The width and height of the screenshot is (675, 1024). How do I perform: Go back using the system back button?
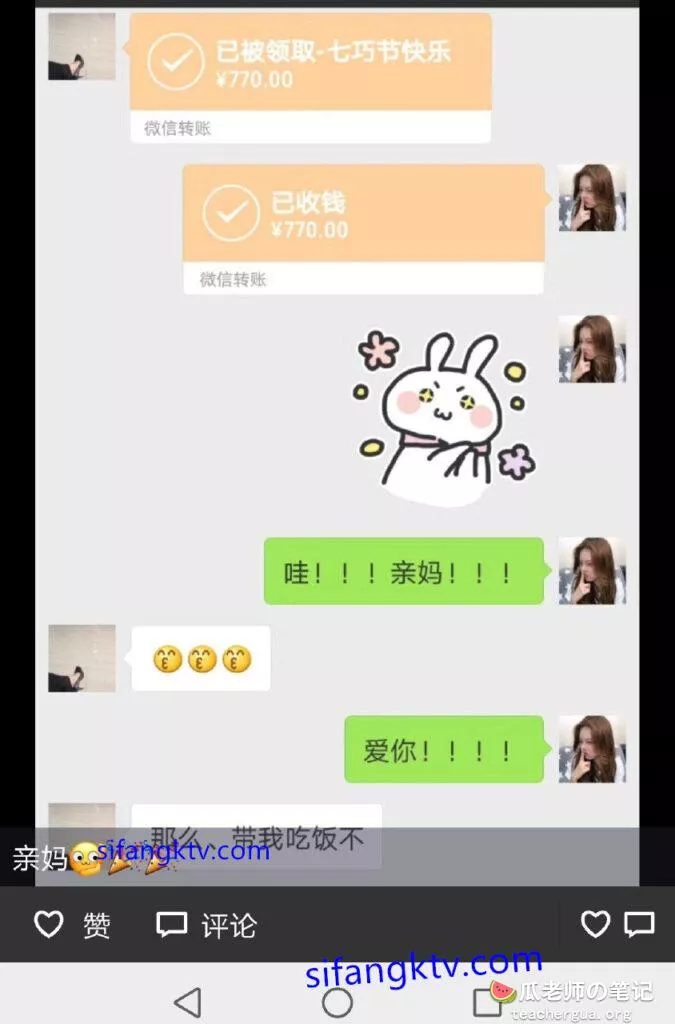point(187,1001)
